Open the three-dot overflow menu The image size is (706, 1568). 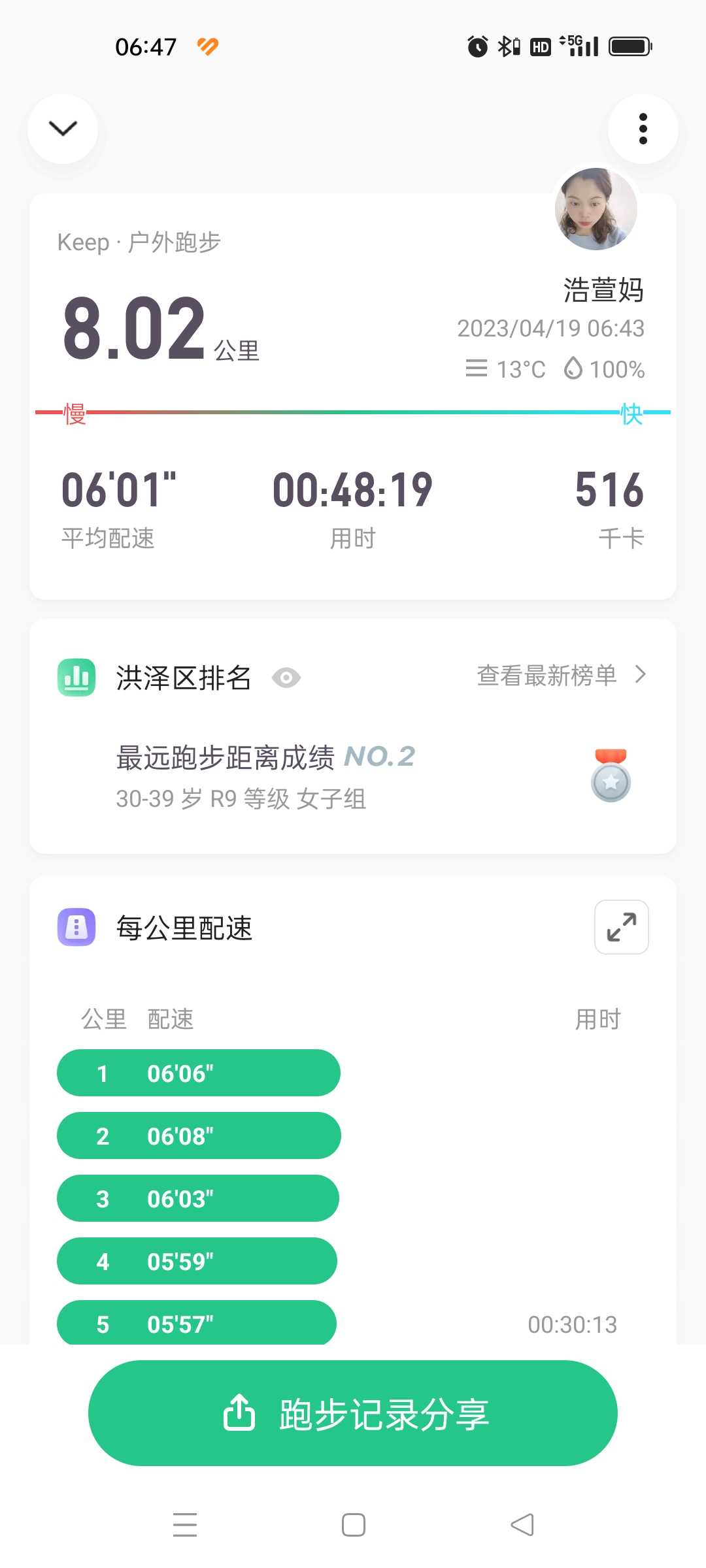click(x=643, y=129)
